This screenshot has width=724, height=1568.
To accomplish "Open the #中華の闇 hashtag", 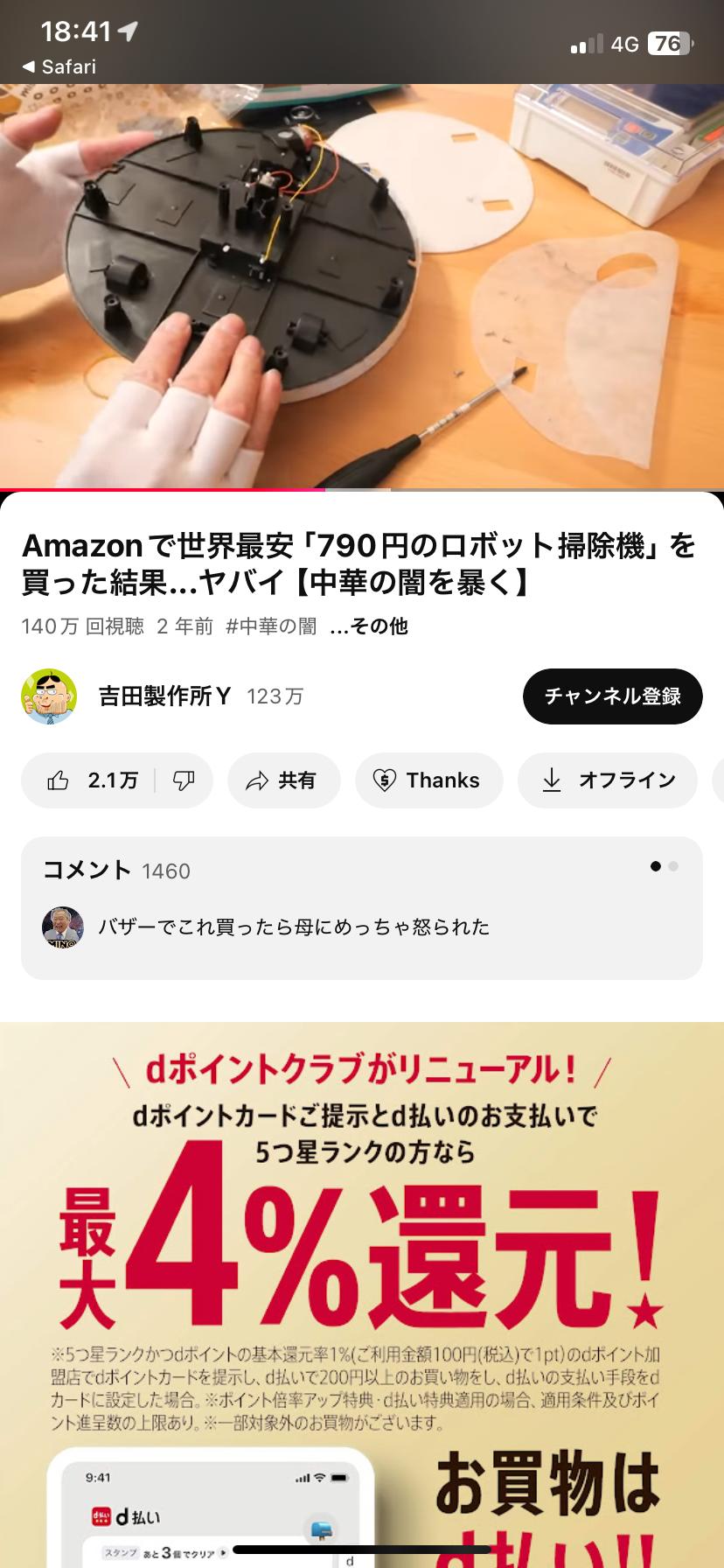I will [270, 626].
